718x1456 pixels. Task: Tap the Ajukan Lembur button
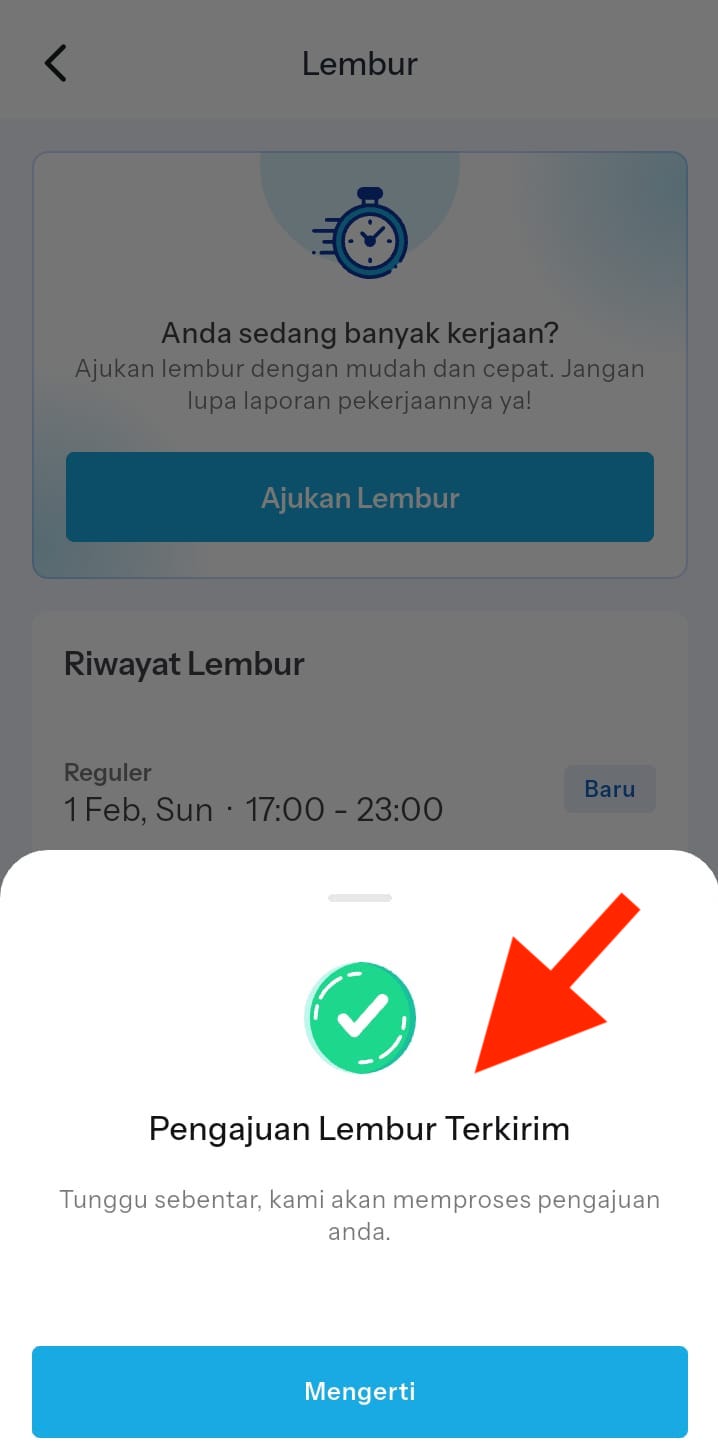[x=359, y=498]
